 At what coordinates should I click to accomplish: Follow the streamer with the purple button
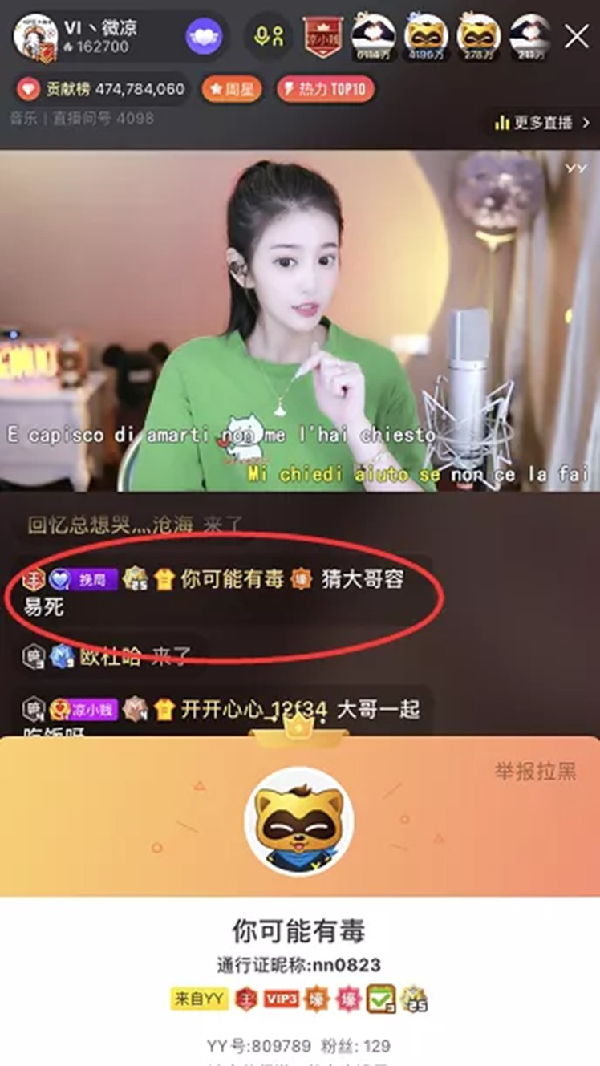pos(203,37)
